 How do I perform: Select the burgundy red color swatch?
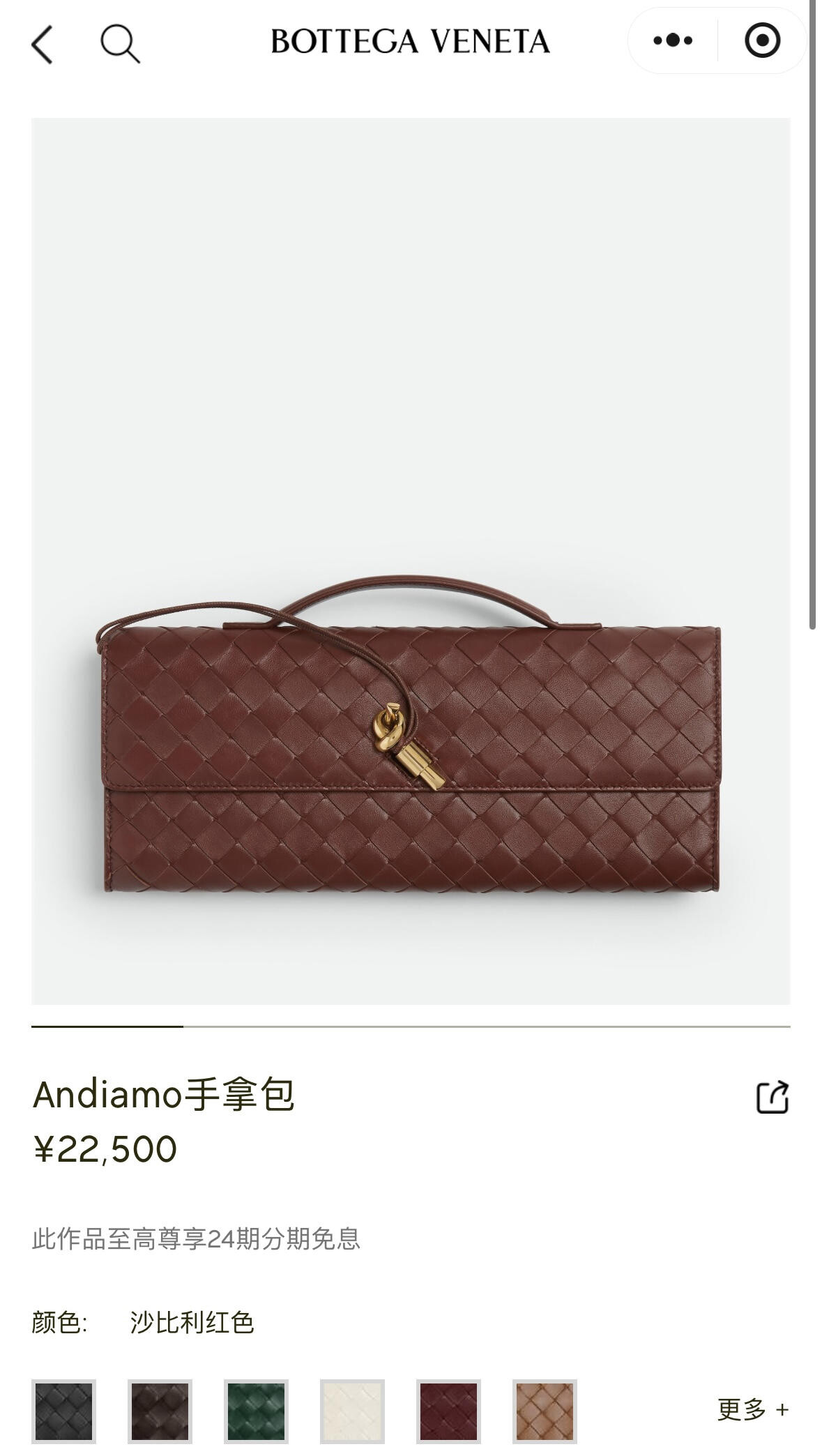[x=448, y=1411]
